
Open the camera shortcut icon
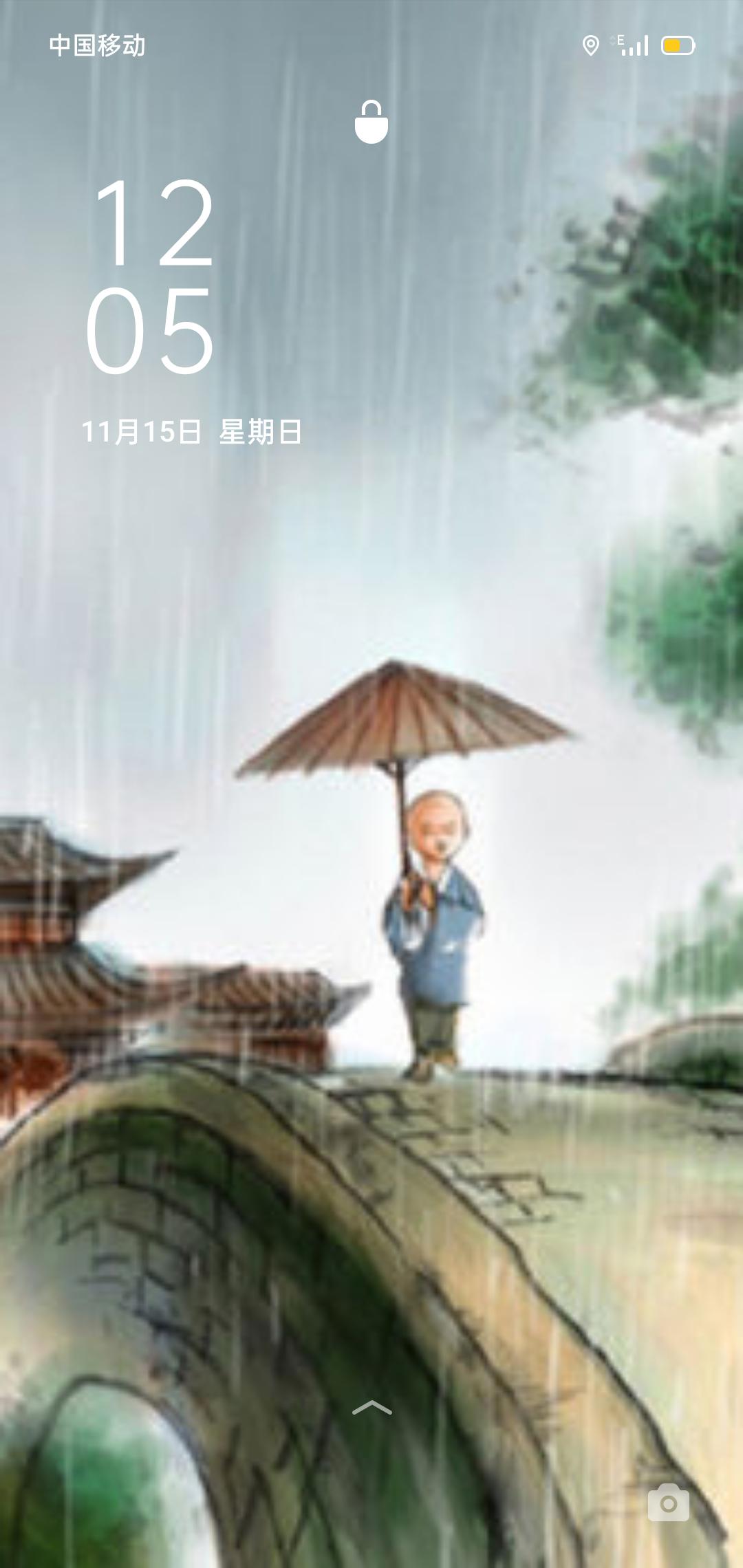(668, 1503)
